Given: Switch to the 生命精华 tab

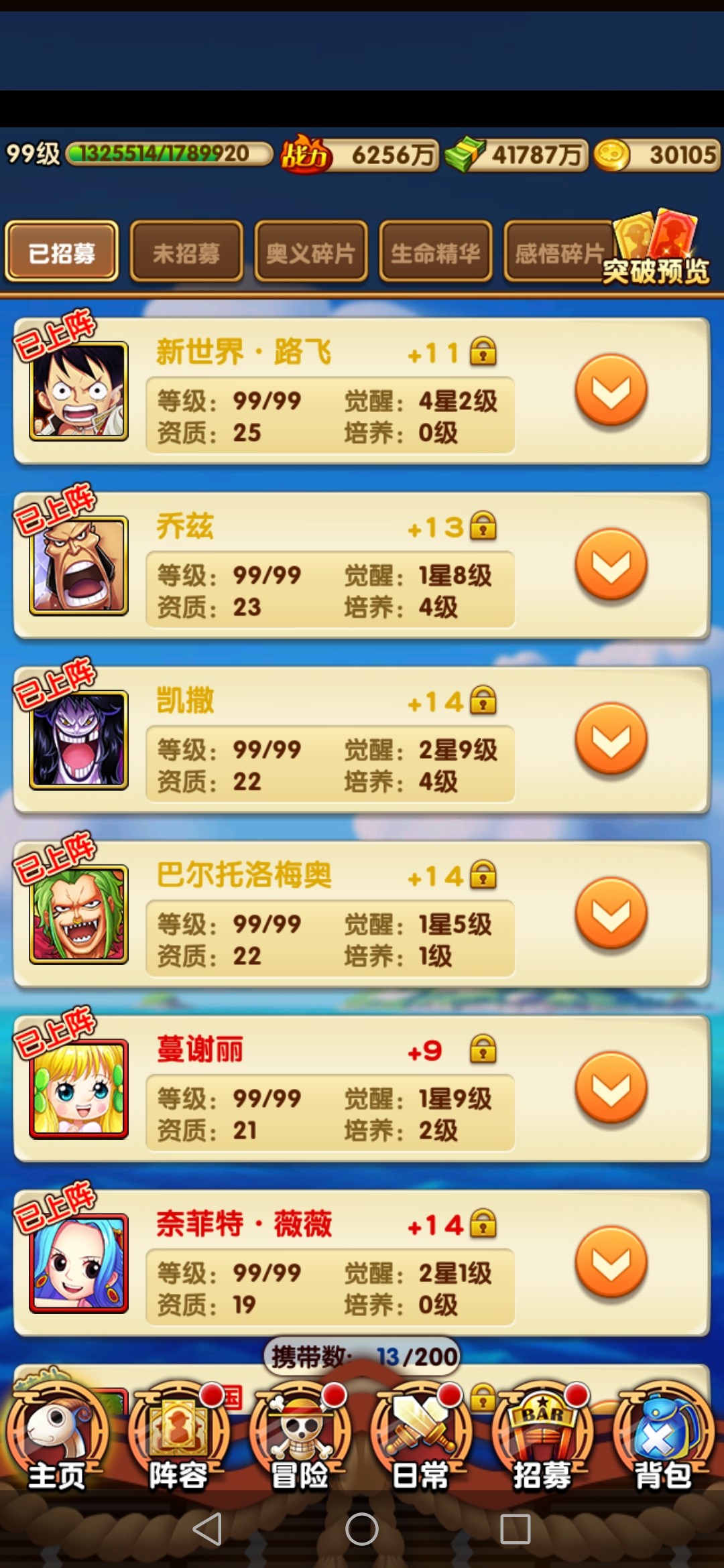Looking at the screenshot, I should [x=435, y=253].
